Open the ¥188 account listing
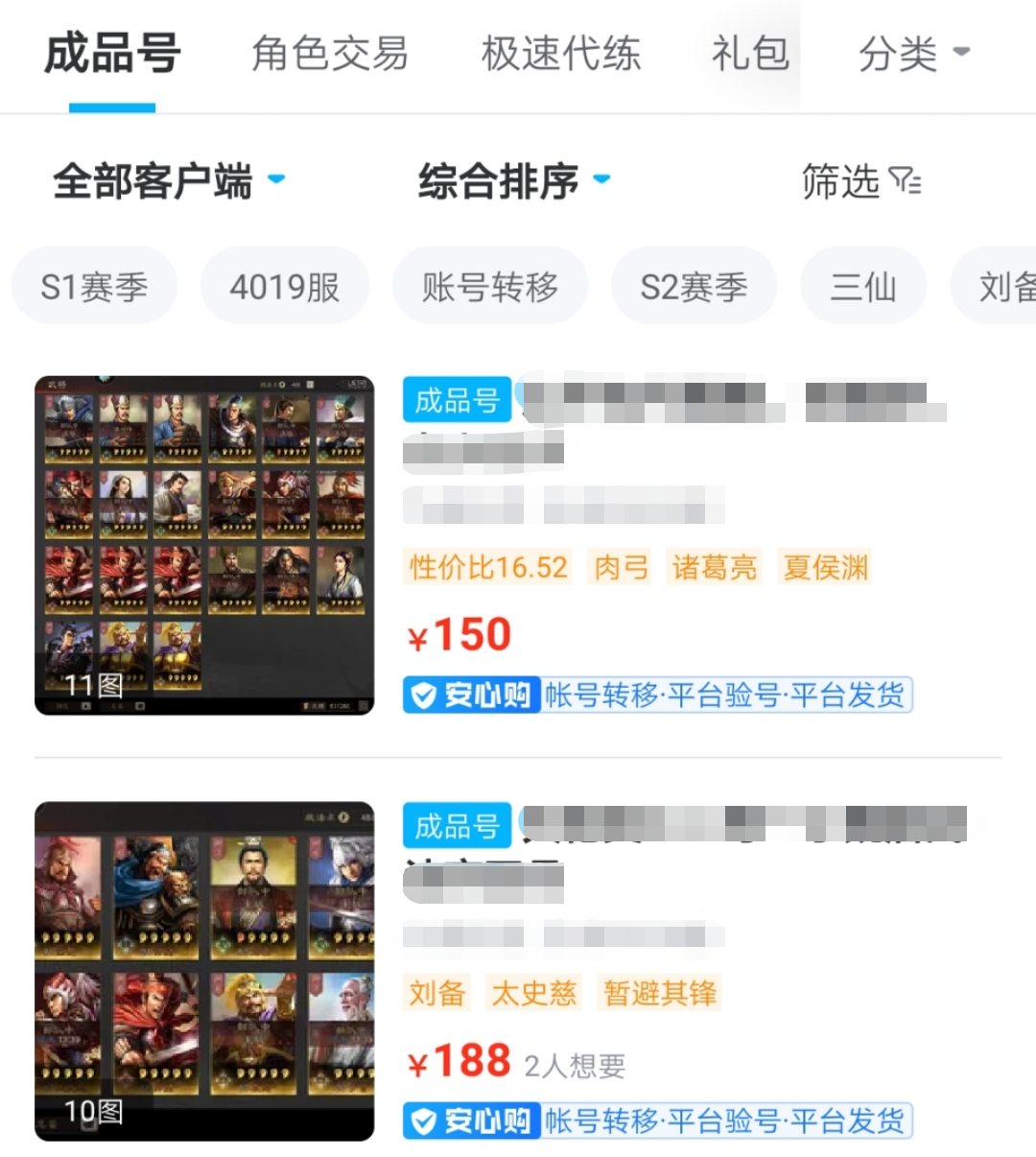1036x1157 pixels. coord(518,971)
